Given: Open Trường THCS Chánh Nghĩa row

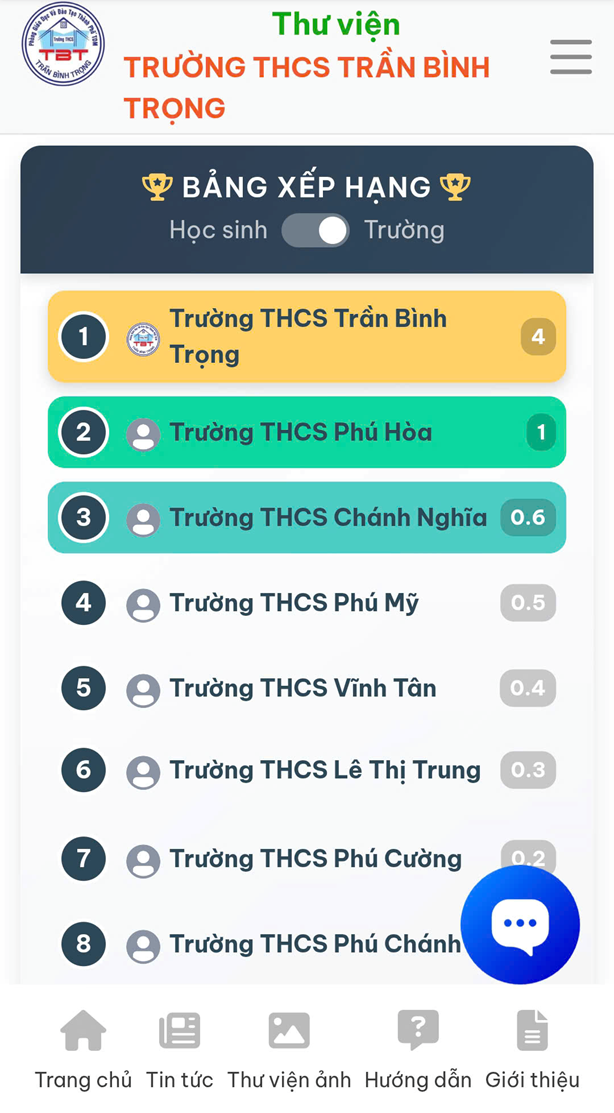Looking at the screenshot, I should point(307,517).
